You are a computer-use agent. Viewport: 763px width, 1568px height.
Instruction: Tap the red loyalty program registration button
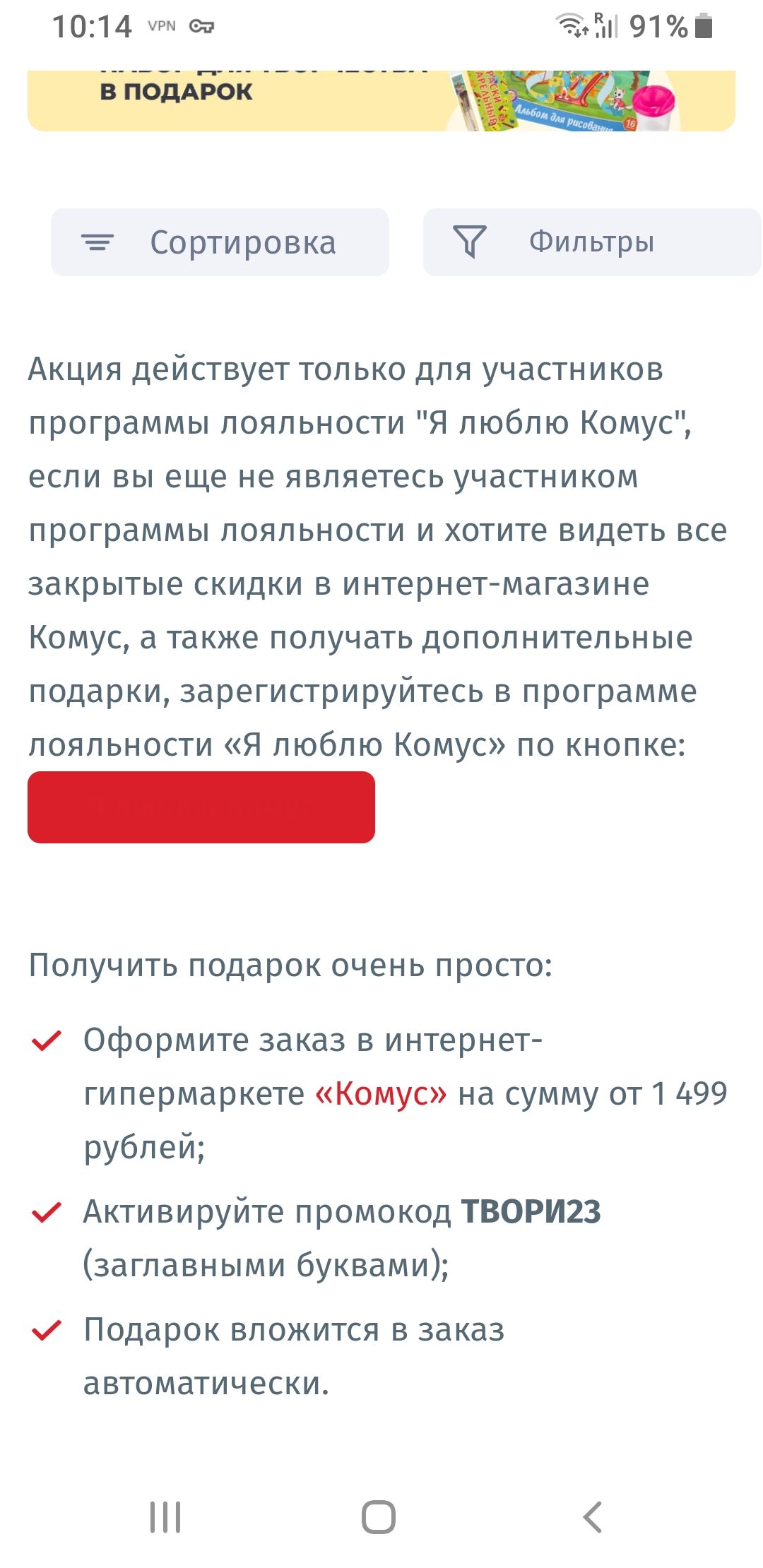coord(201,807)
